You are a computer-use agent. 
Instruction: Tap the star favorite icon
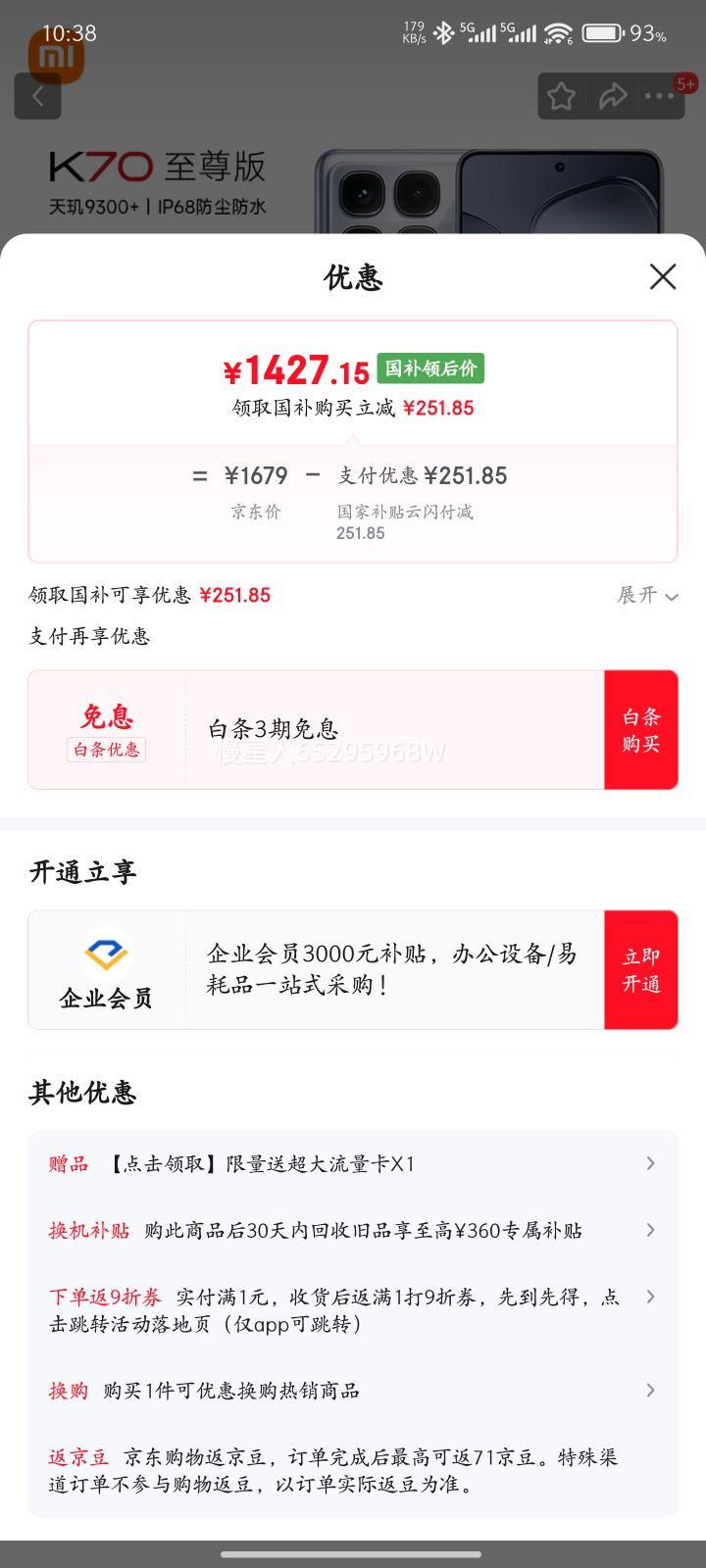click(x=561, y=95)
